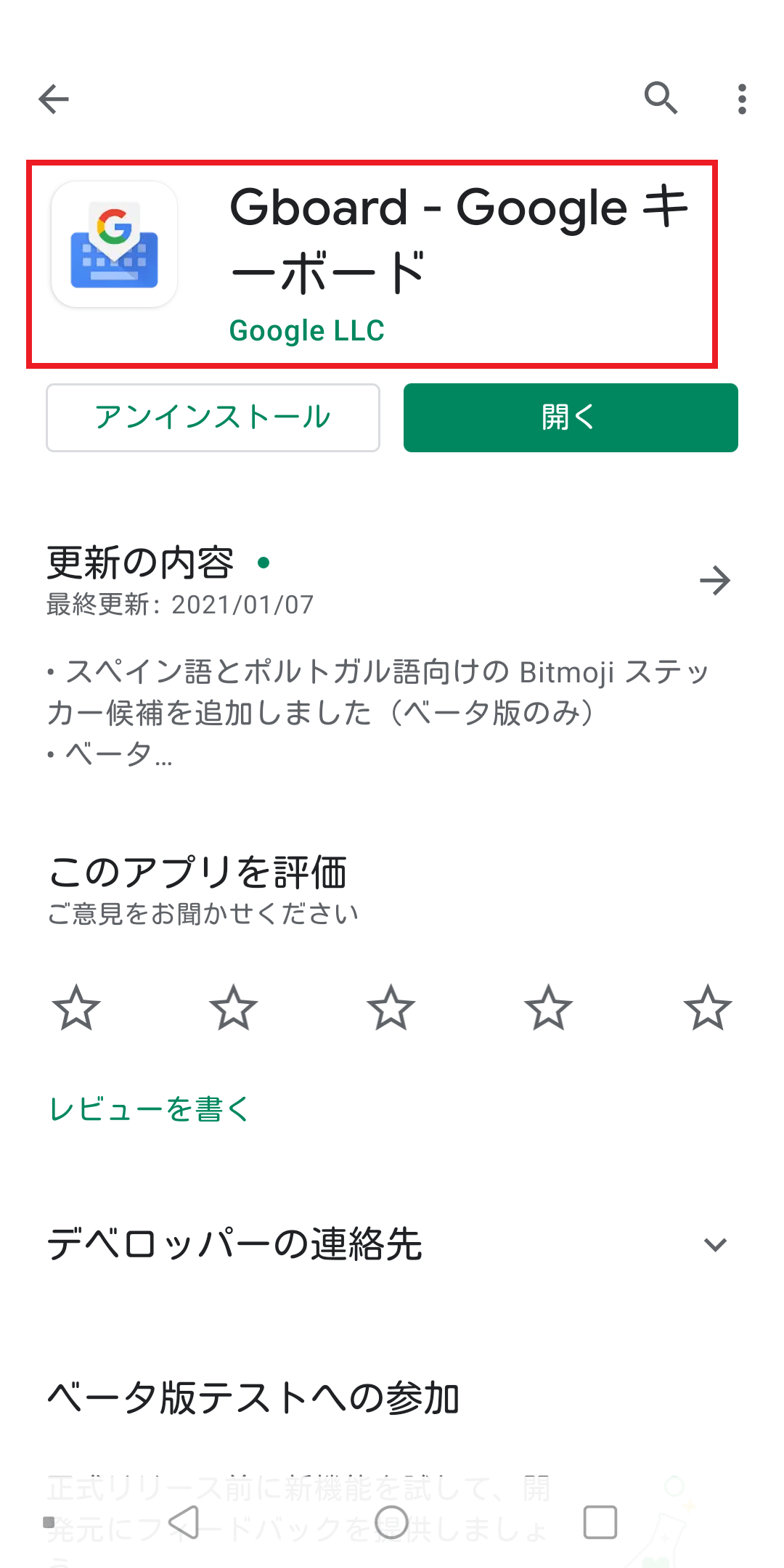Image resolution: width=784 pixels, height=1568 pixels.
Task: Open the three-dot overflow menu
Action: coord(741,99)
